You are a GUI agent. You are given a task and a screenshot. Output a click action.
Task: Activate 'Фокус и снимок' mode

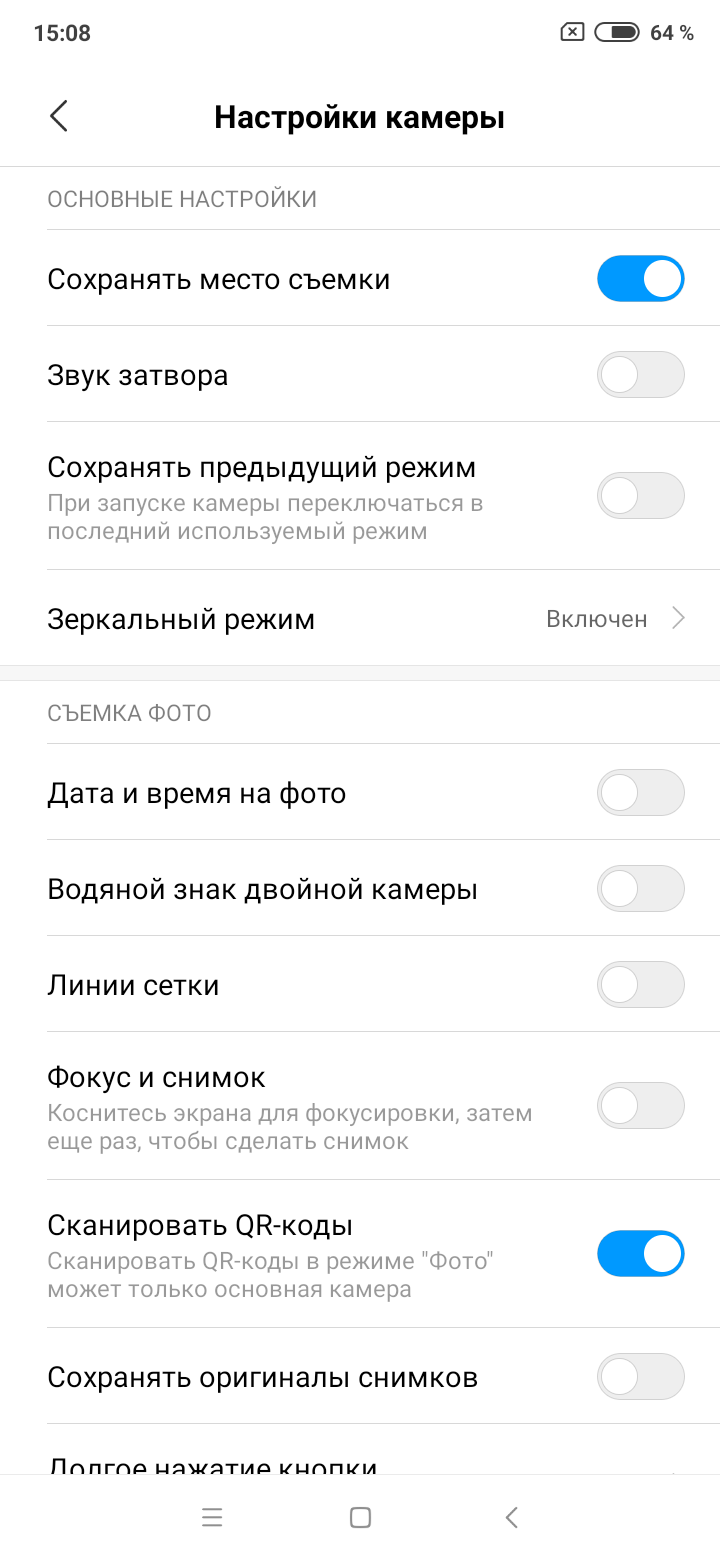pos(640,1105)
